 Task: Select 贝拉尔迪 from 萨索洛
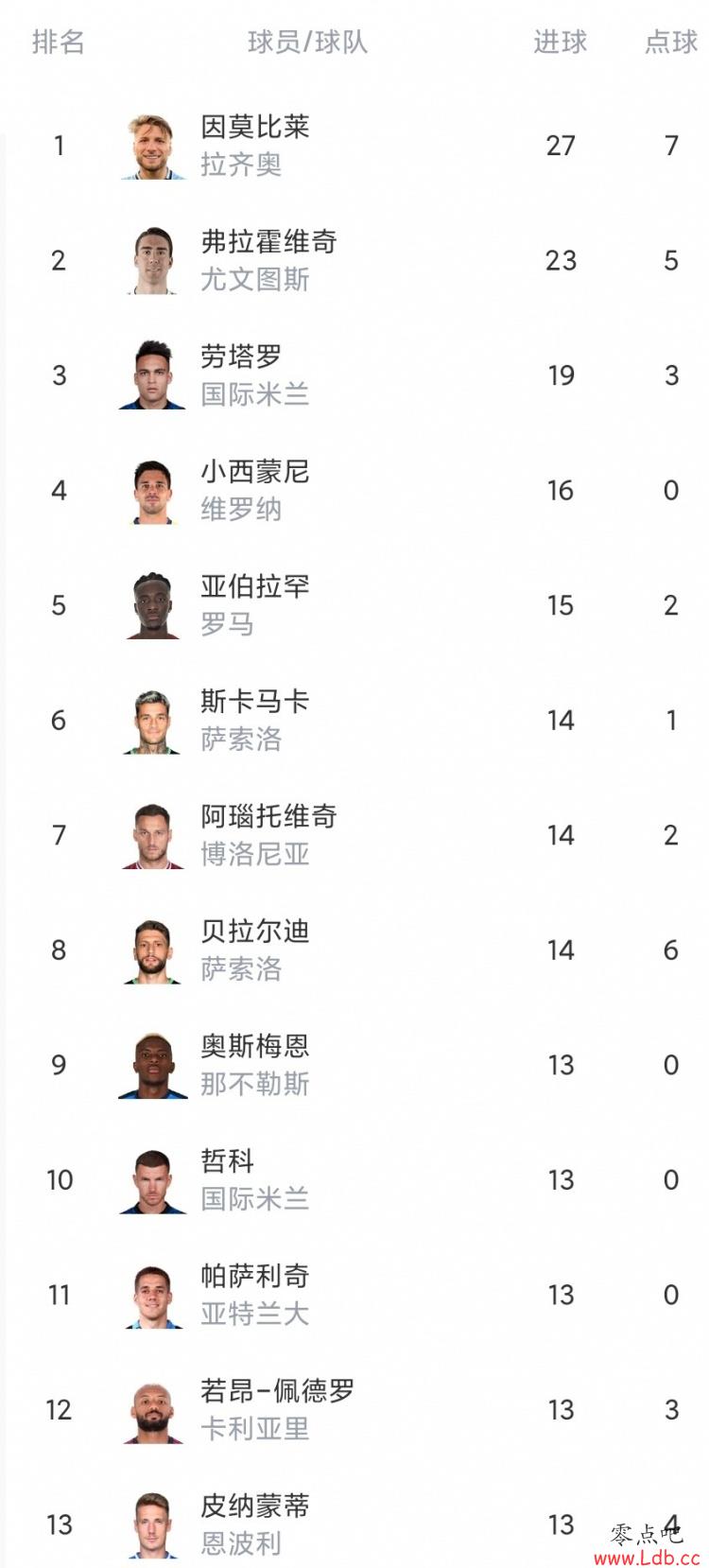pos(354,950)
